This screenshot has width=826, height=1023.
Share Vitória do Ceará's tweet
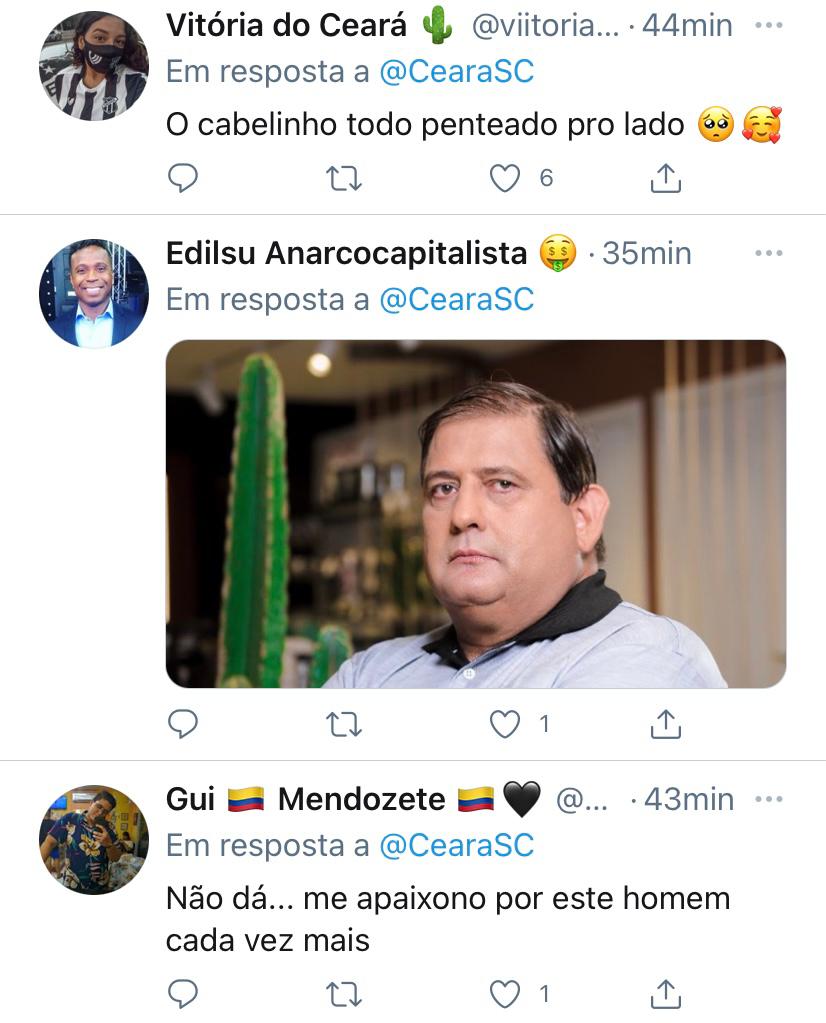[665, 178]
